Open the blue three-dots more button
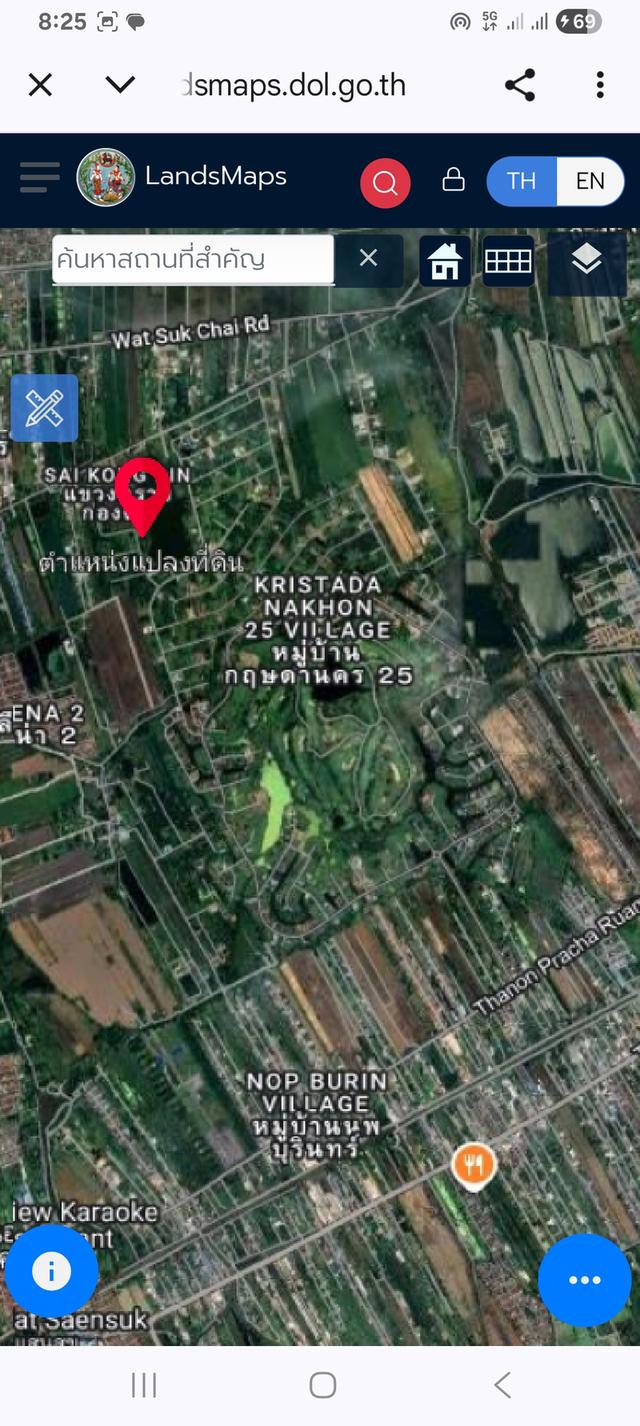640x1426 pixels. tap(584, 1280)
